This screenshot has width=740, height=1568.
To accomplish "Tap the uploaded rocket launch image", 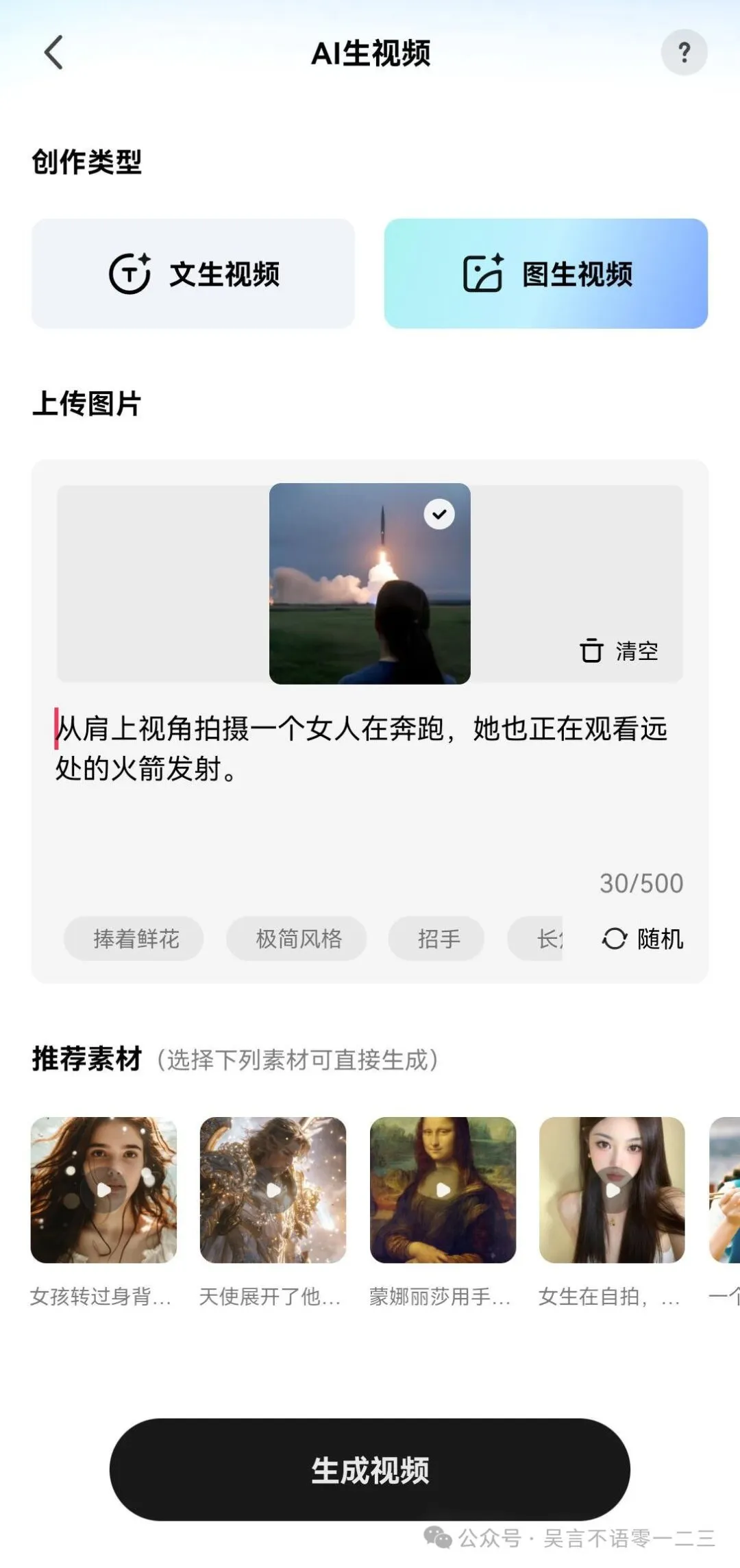I will point(369,584).
